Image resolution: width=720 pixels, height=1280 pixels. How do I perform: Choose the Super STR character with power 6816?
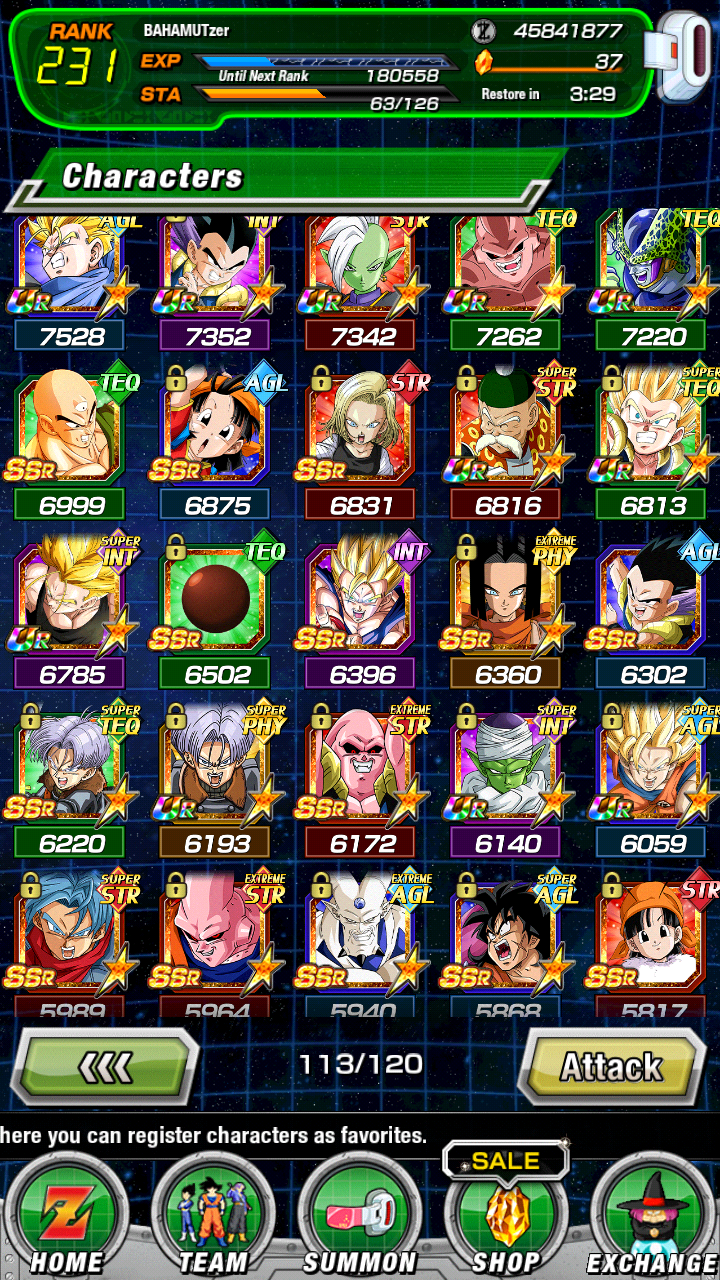click(x=508, y=442)
